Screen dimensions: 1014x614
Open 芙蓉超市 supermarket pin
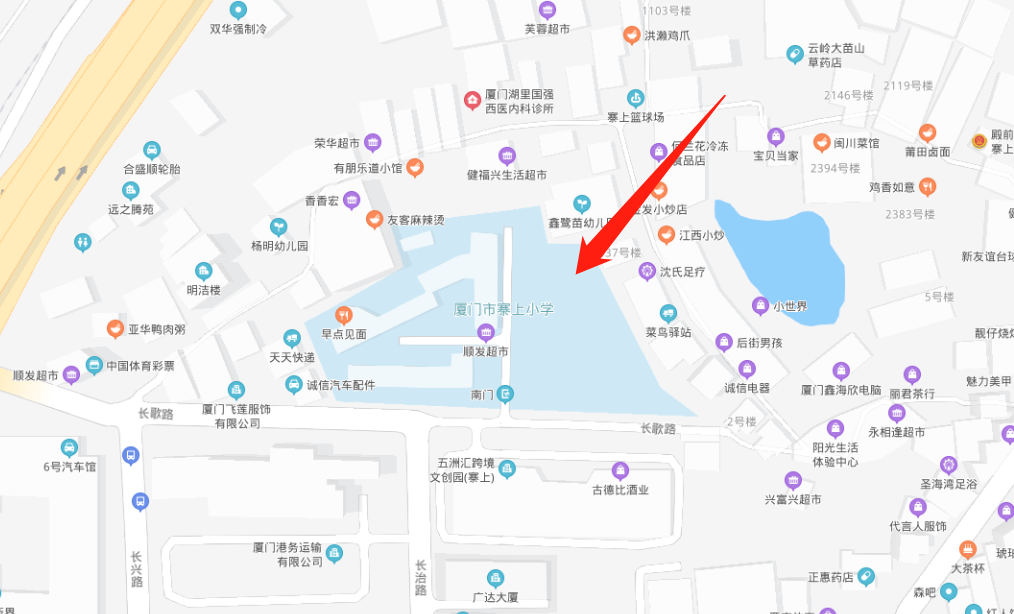click(x=546, y=11)
